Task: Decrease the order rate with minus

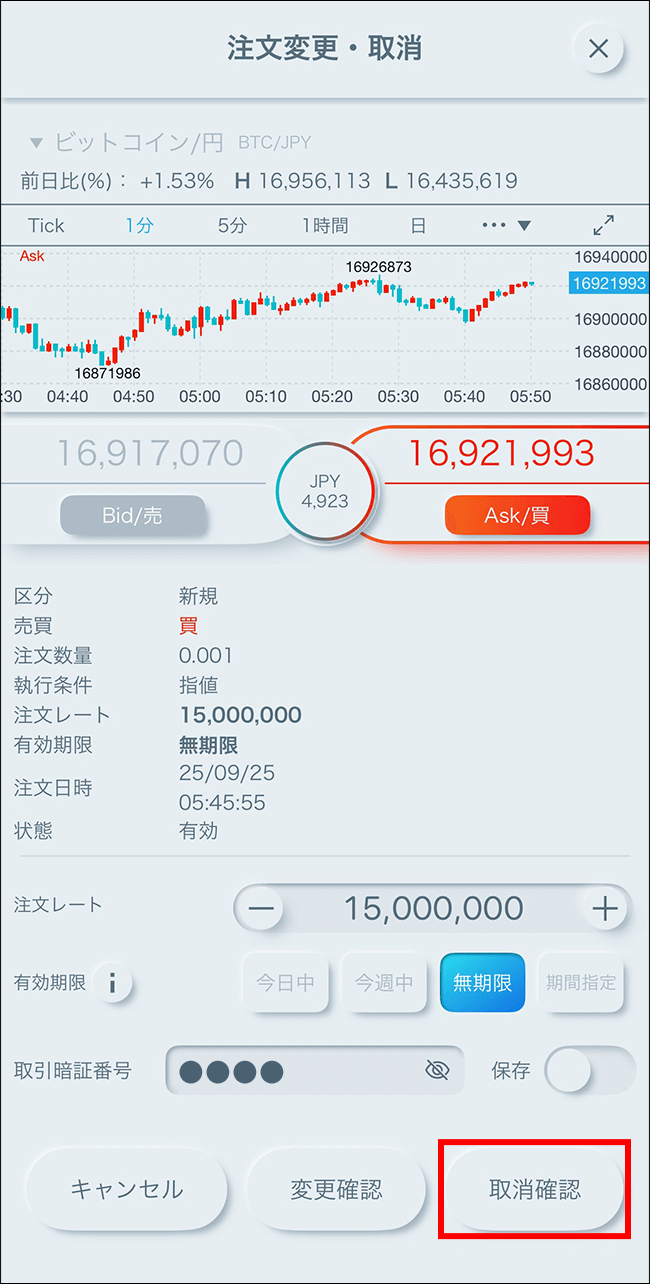Action: tap(260, 909)
